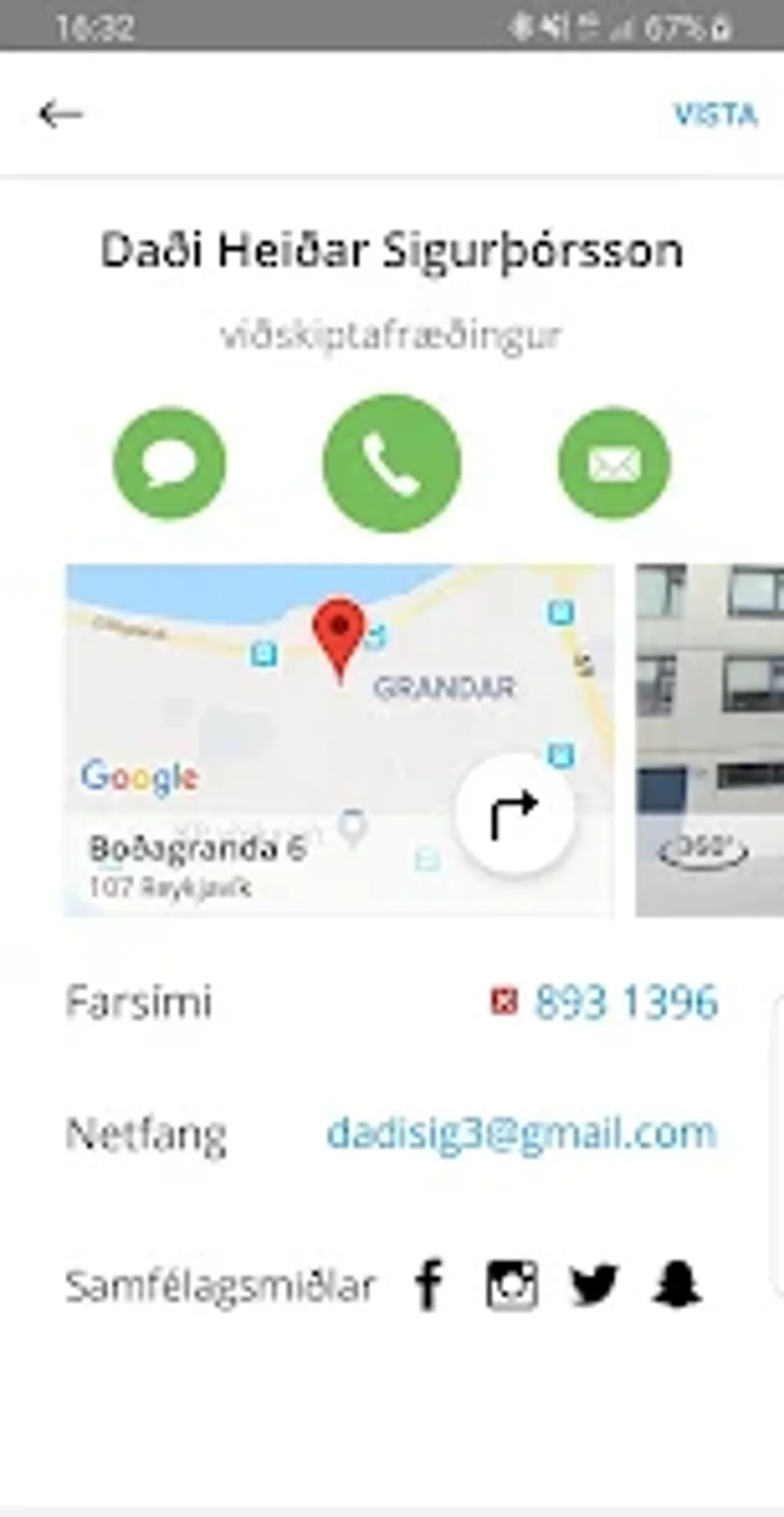
Task: Call Daði with the green phone button
Action: click(391, 464)
